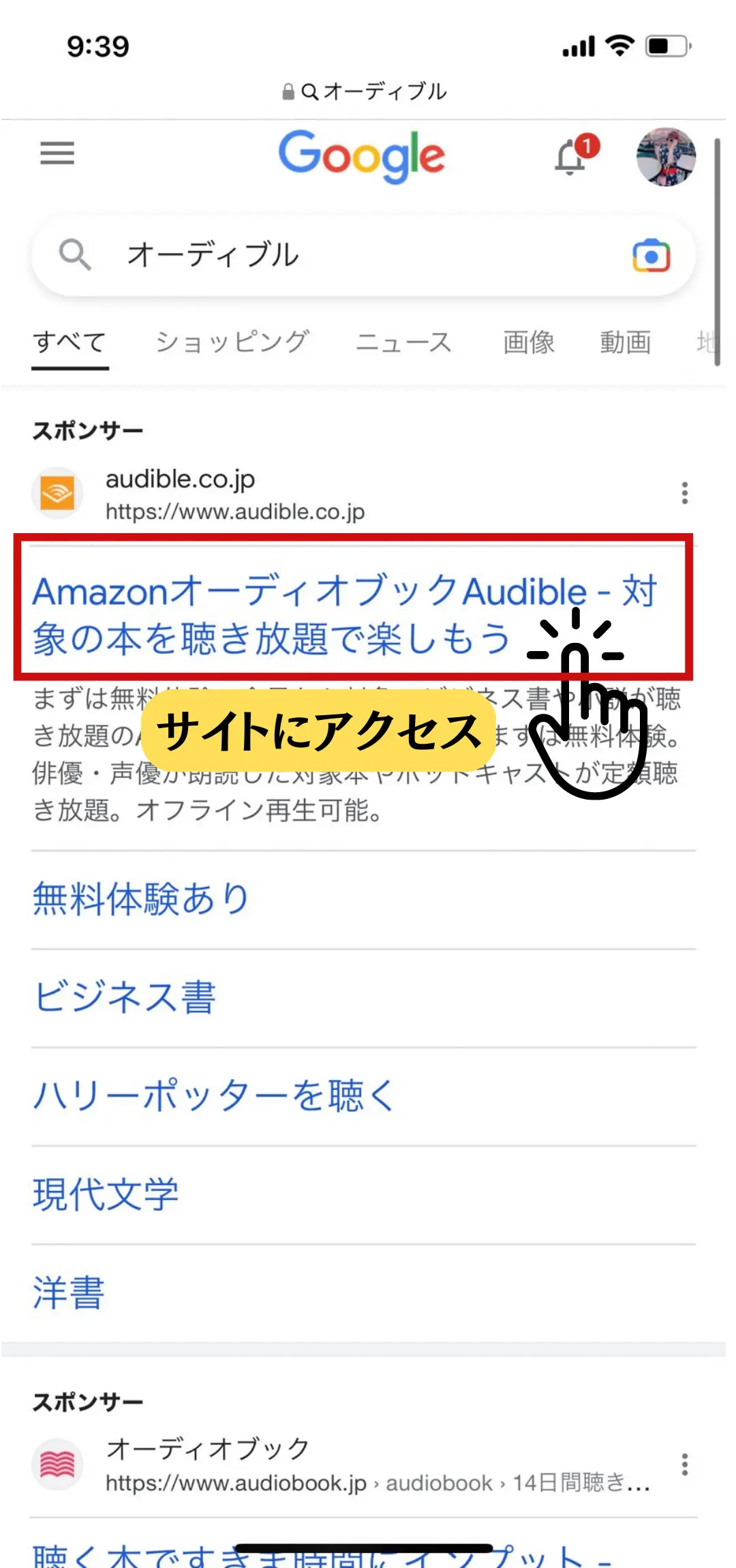
Task: Open the 洋書 sitelink
Action: [69, 1293]
